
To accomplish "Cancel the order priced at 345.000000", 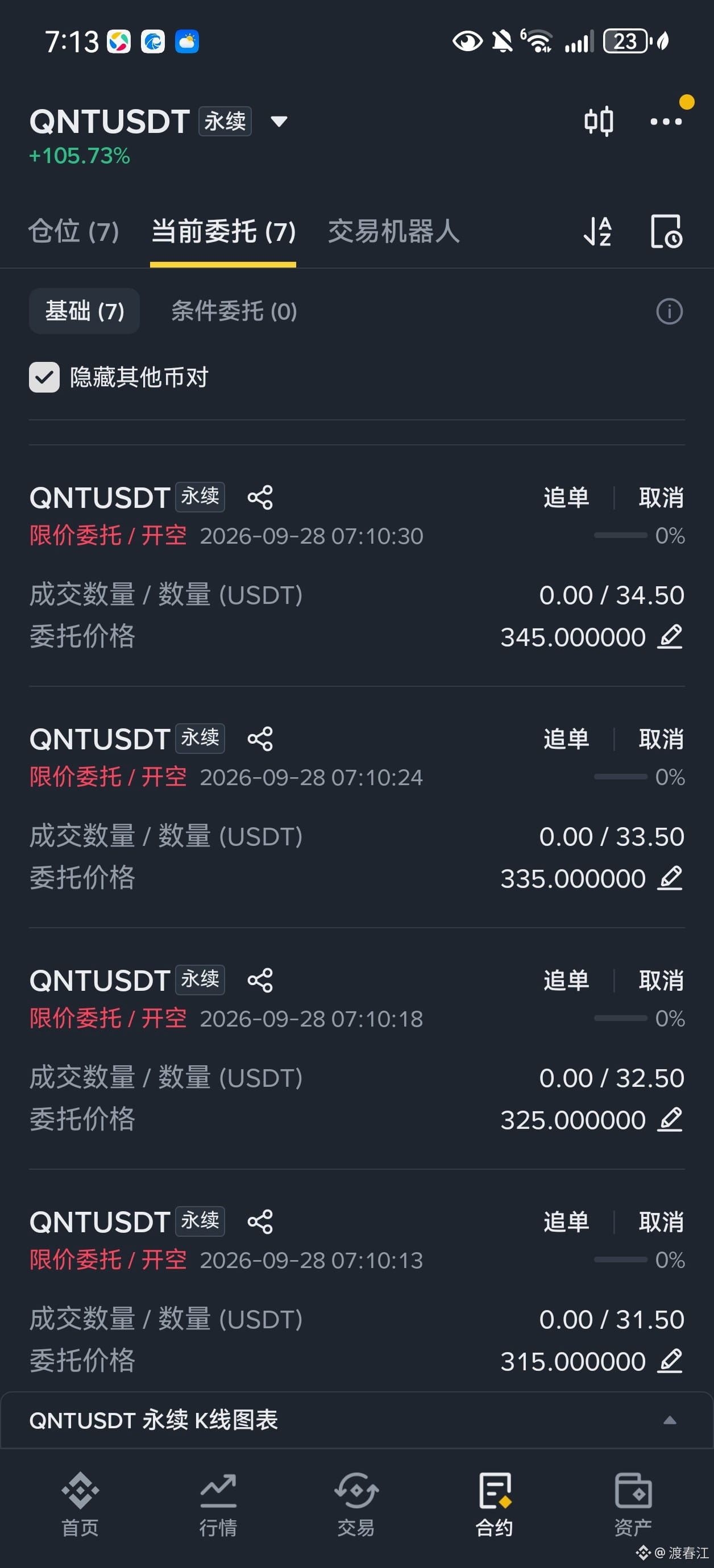I will pyautogui.click(x=661, y=498).
